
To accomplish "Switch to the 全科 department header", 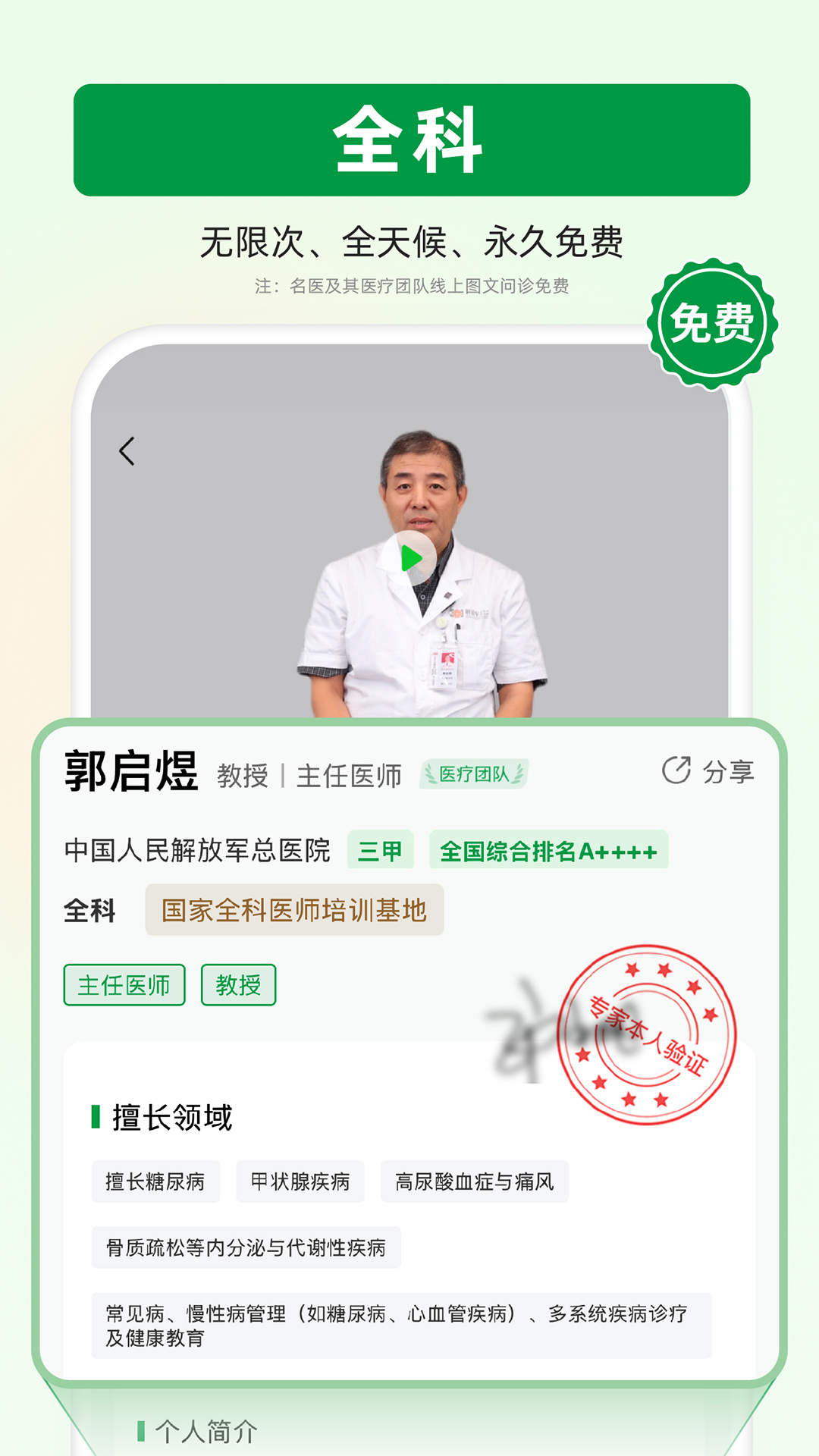I will pyautogui.click(x=409, y=138).
